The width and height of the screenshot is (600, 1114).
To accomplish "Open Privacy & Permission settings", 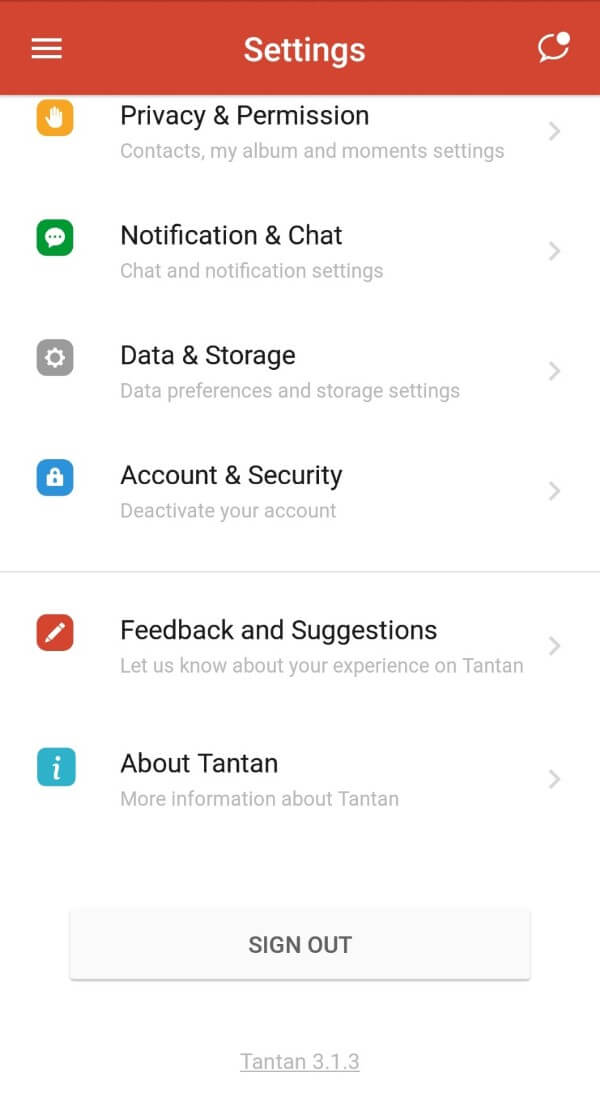I will click(x=300, y=131).
